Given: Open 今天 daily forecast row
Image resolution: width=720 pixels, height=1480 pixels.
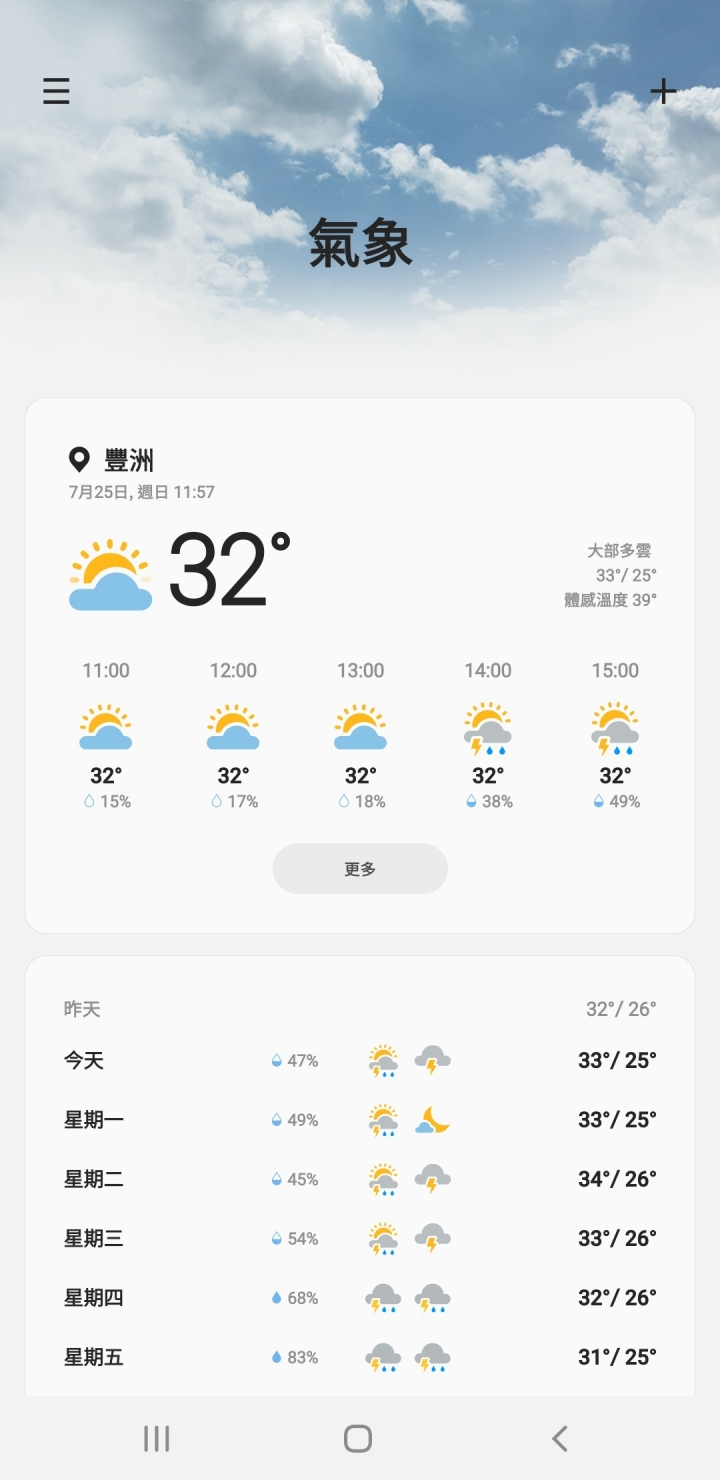Looking at the screenshot, I should click(360, 1060).
